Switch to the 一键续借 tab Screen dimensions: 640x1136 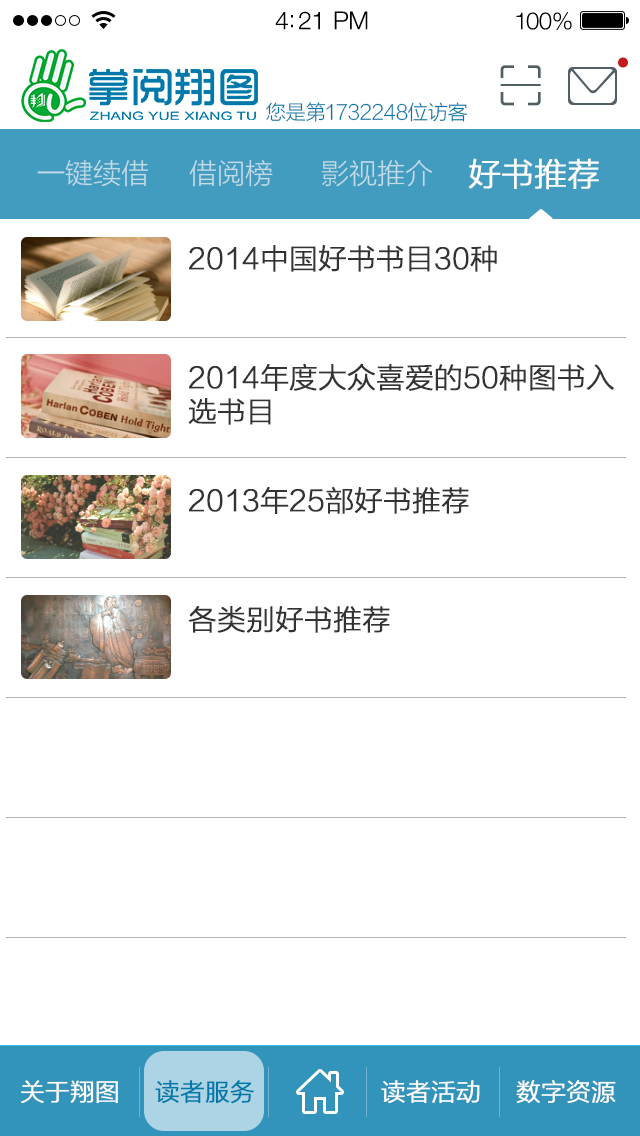(x=92, y=174)
